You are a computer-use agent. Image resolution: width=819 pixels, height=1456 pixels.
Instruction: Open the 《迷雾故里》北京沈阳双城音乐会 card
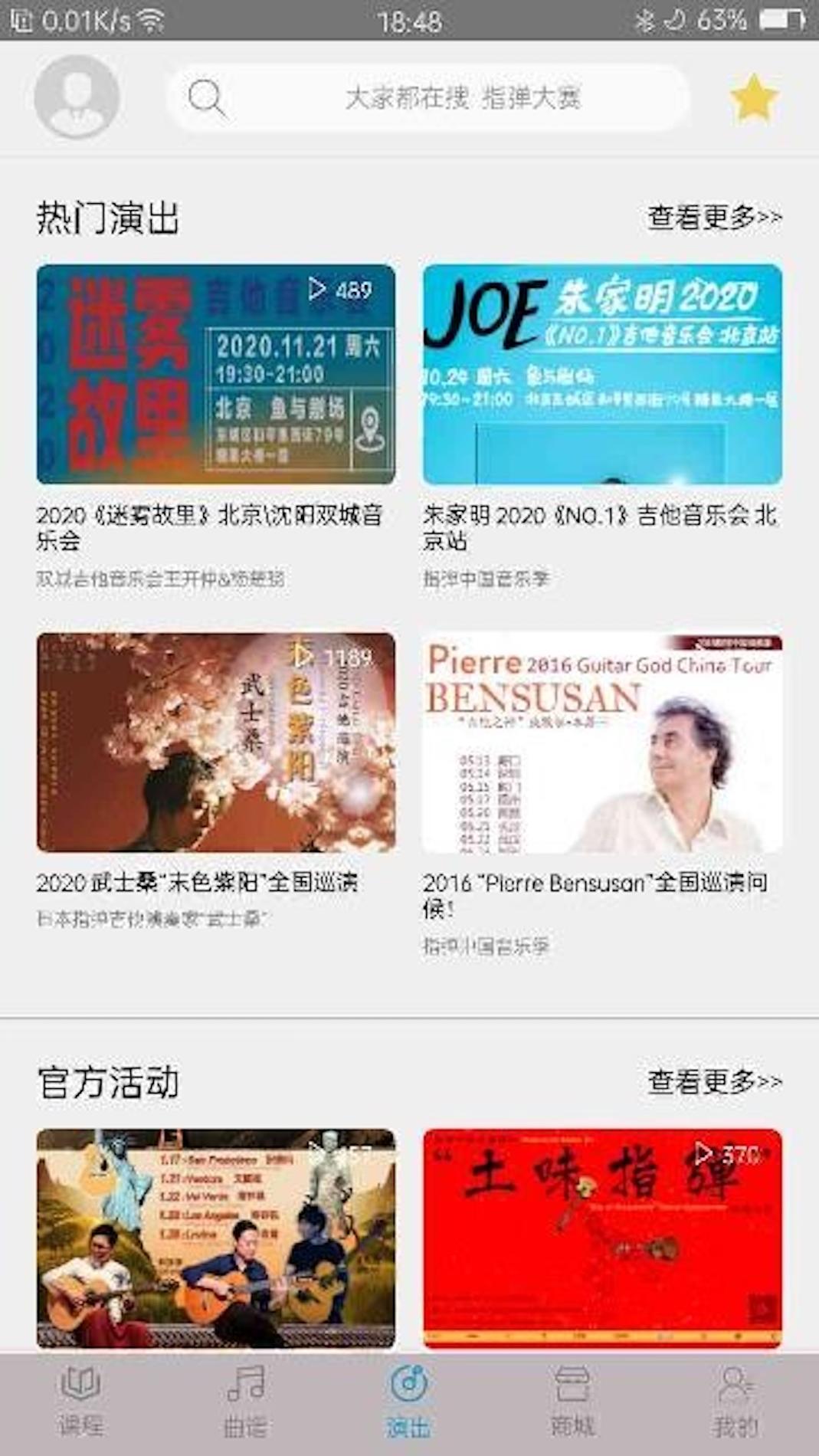click(x=216, y=375)
